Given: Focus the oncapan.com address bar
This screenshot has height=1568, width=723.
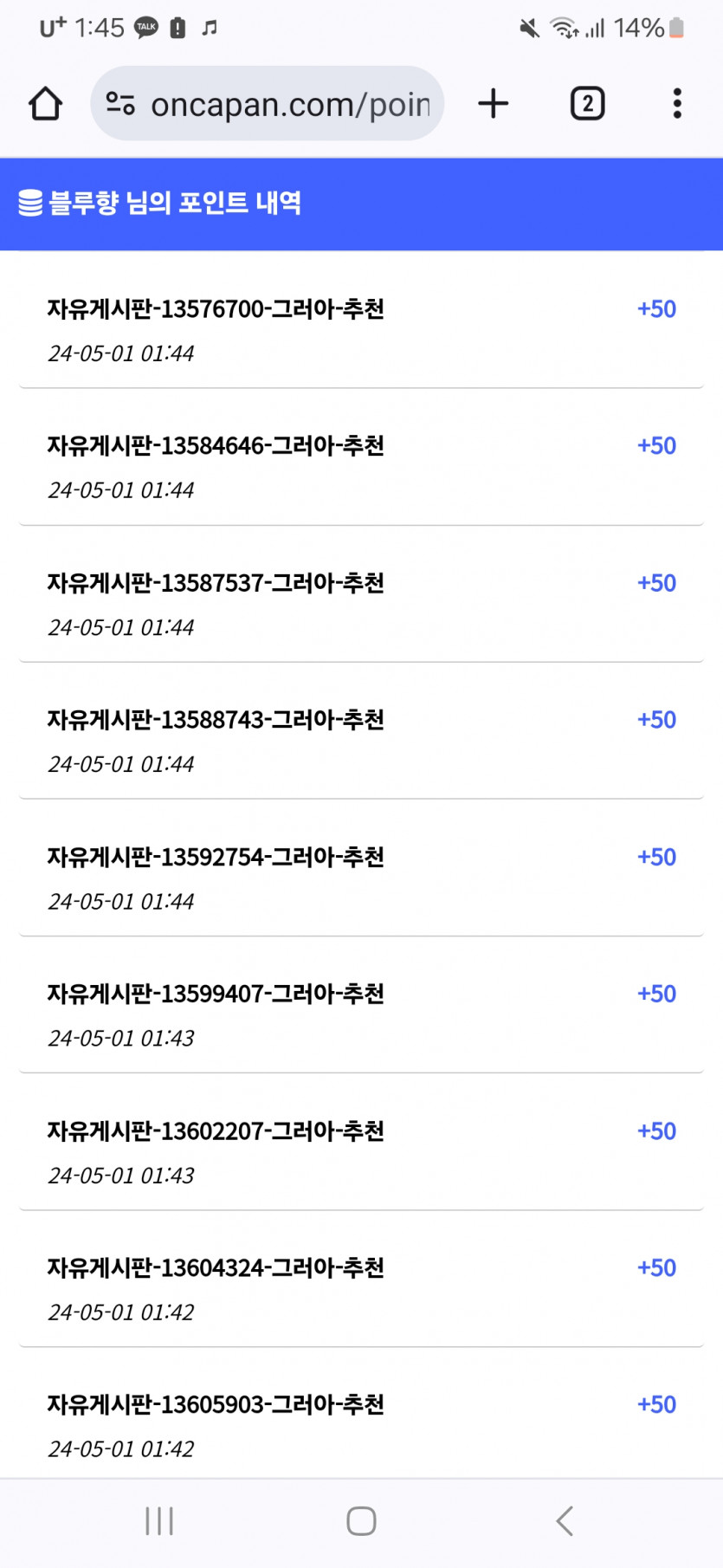Looking at the screenshot, I should coord(290,105).
